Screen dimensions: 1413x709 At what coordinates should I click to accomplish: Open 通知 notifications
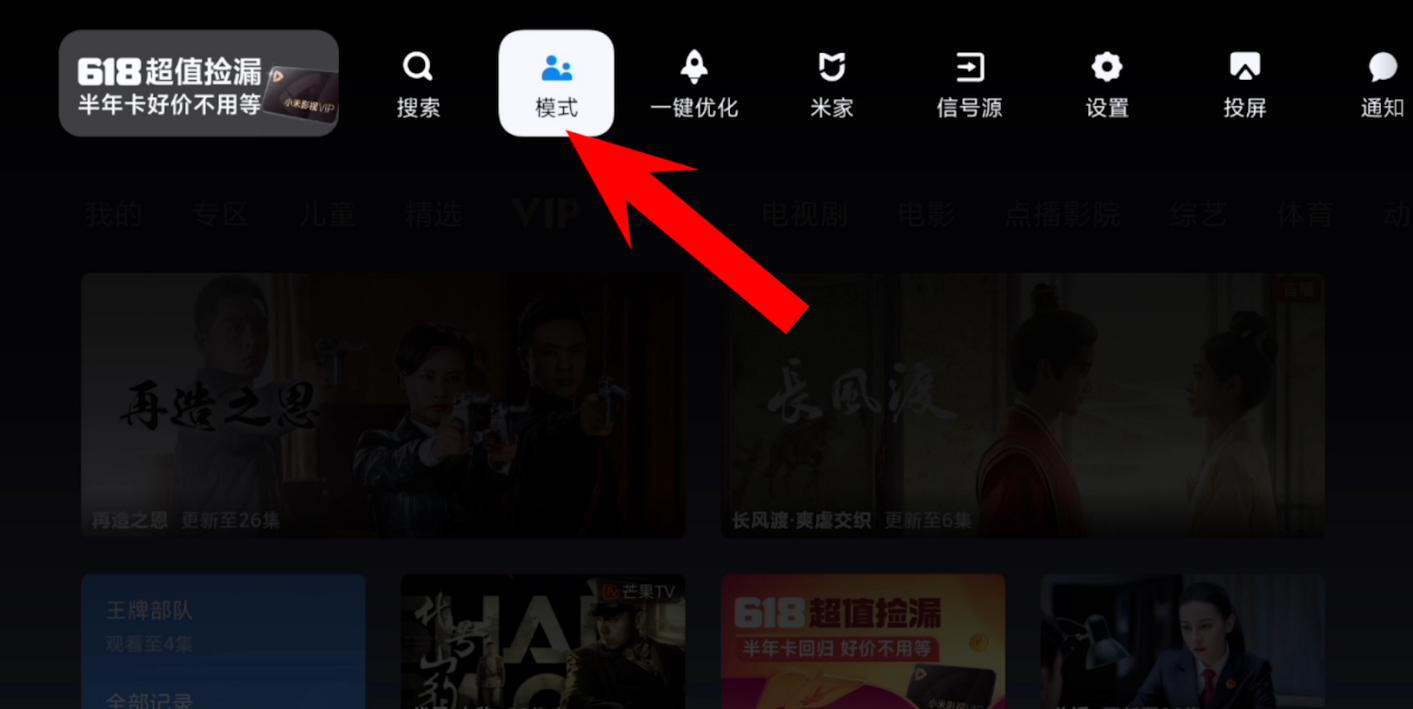click(x=1382, y=84)
